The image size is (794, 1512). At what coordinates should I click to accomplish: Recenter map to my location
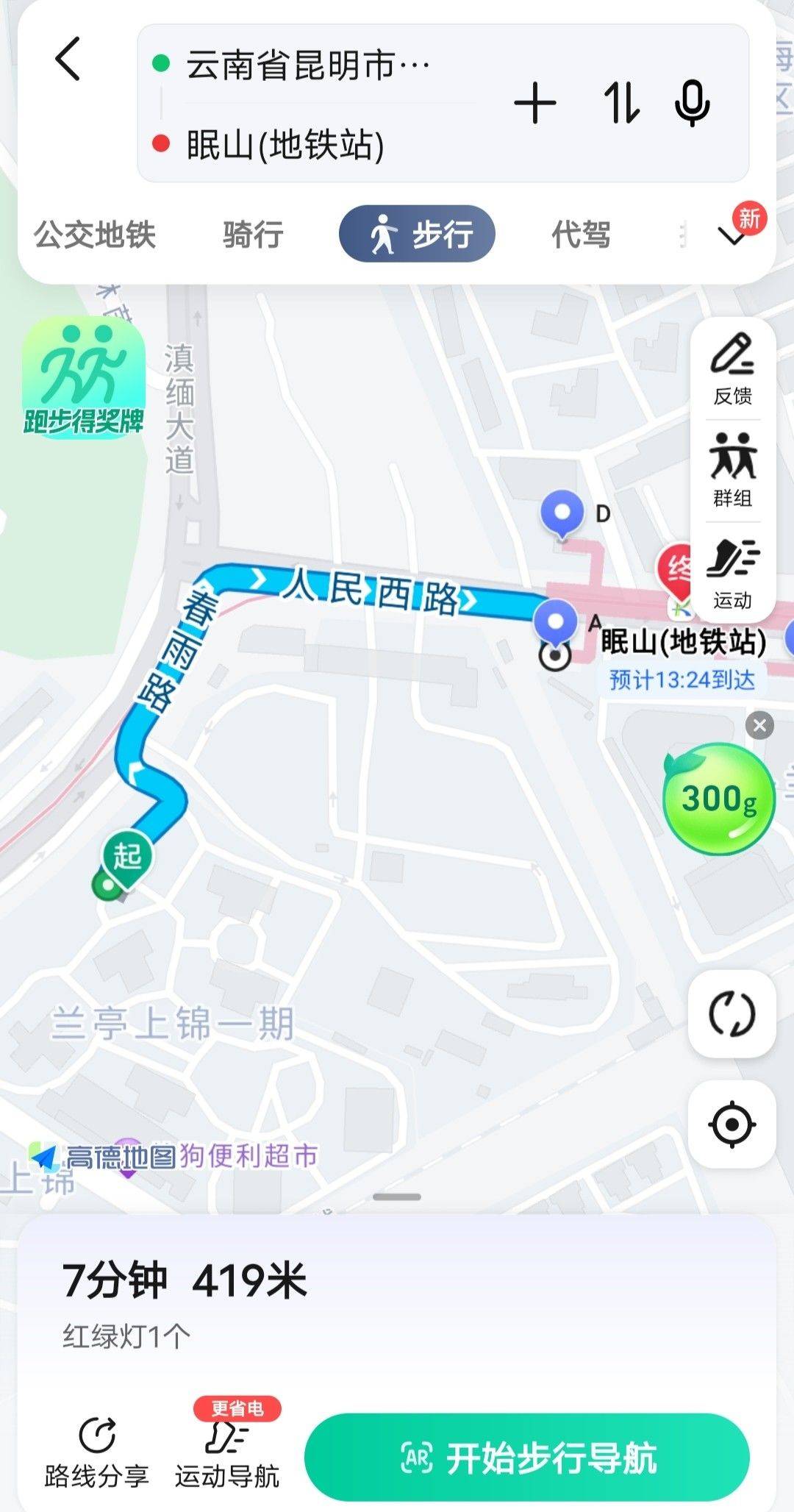click(732, 1124)
